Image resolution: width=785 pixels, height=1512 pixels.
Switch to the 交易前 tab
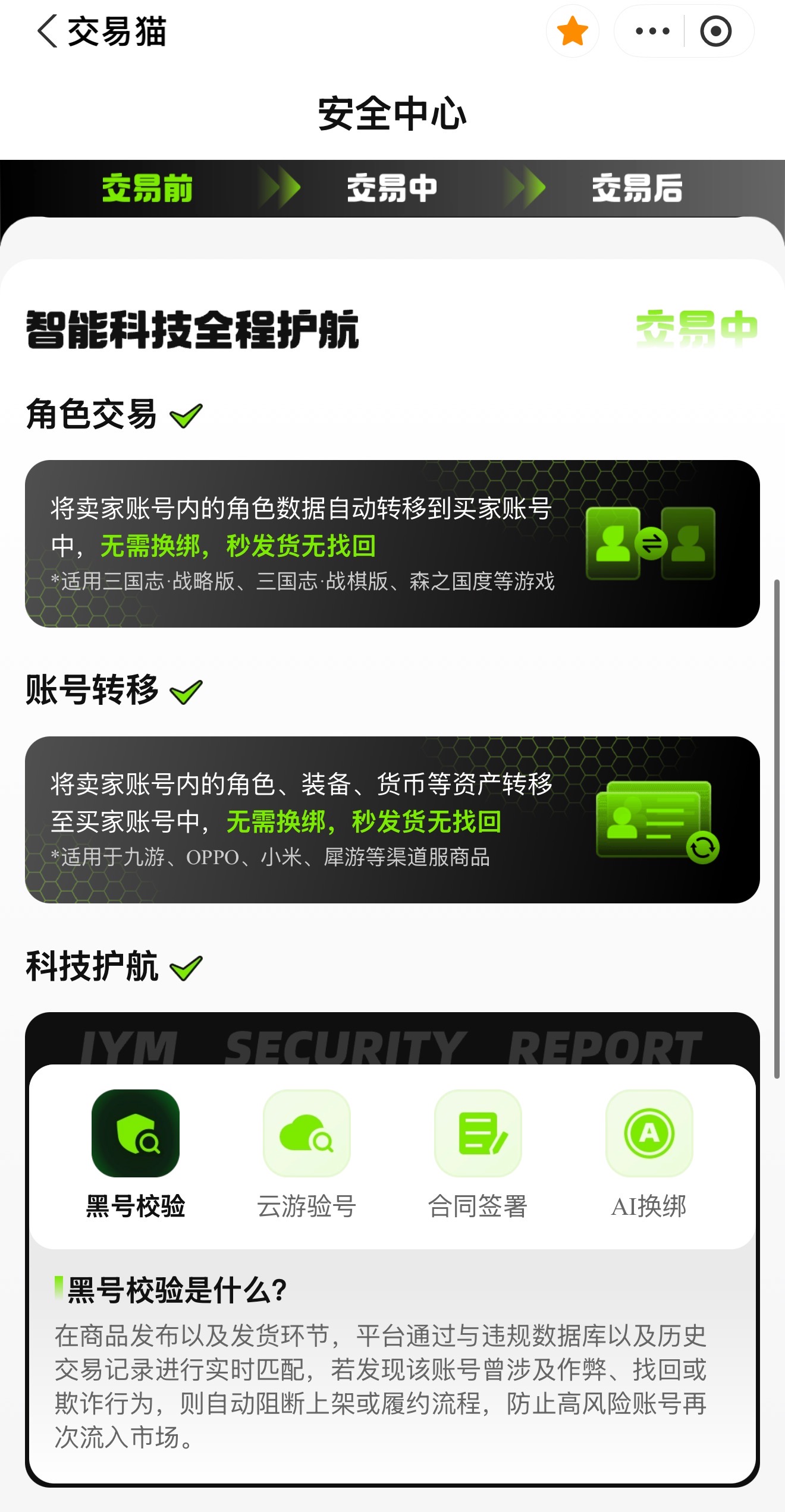pos(147,188)
